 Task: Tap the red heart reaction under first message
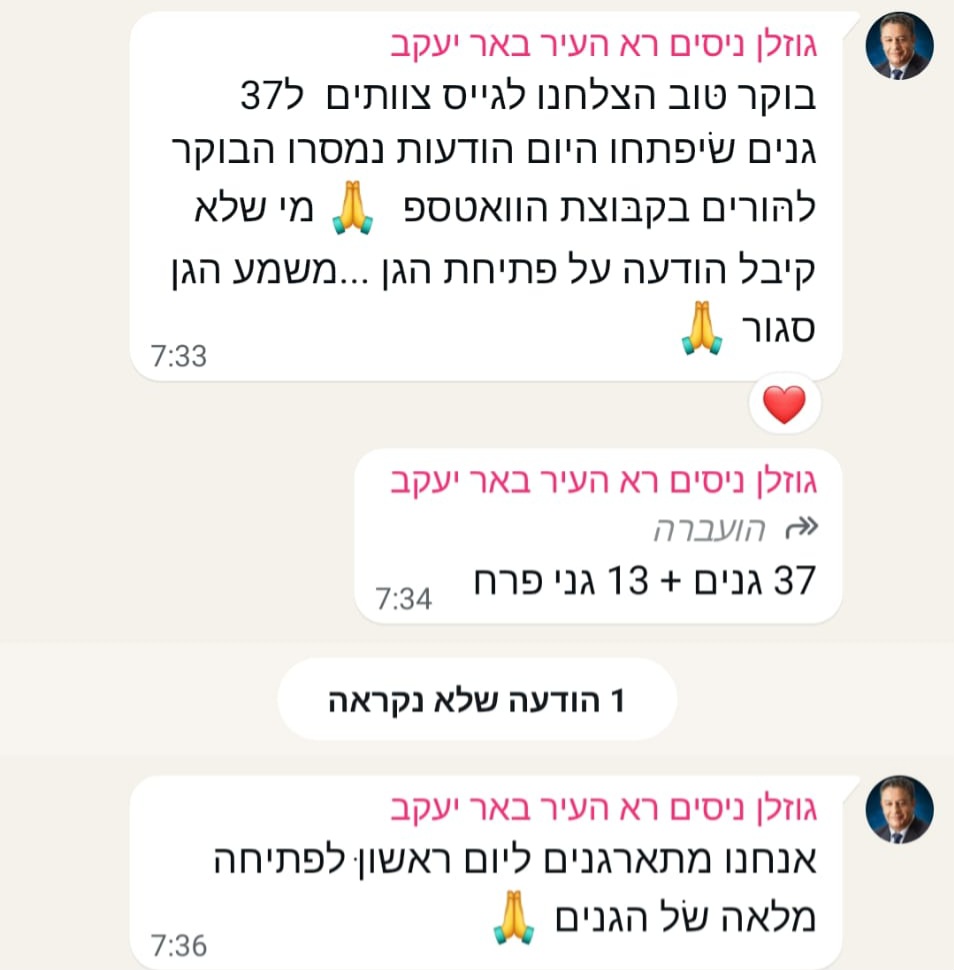[784, 405]
